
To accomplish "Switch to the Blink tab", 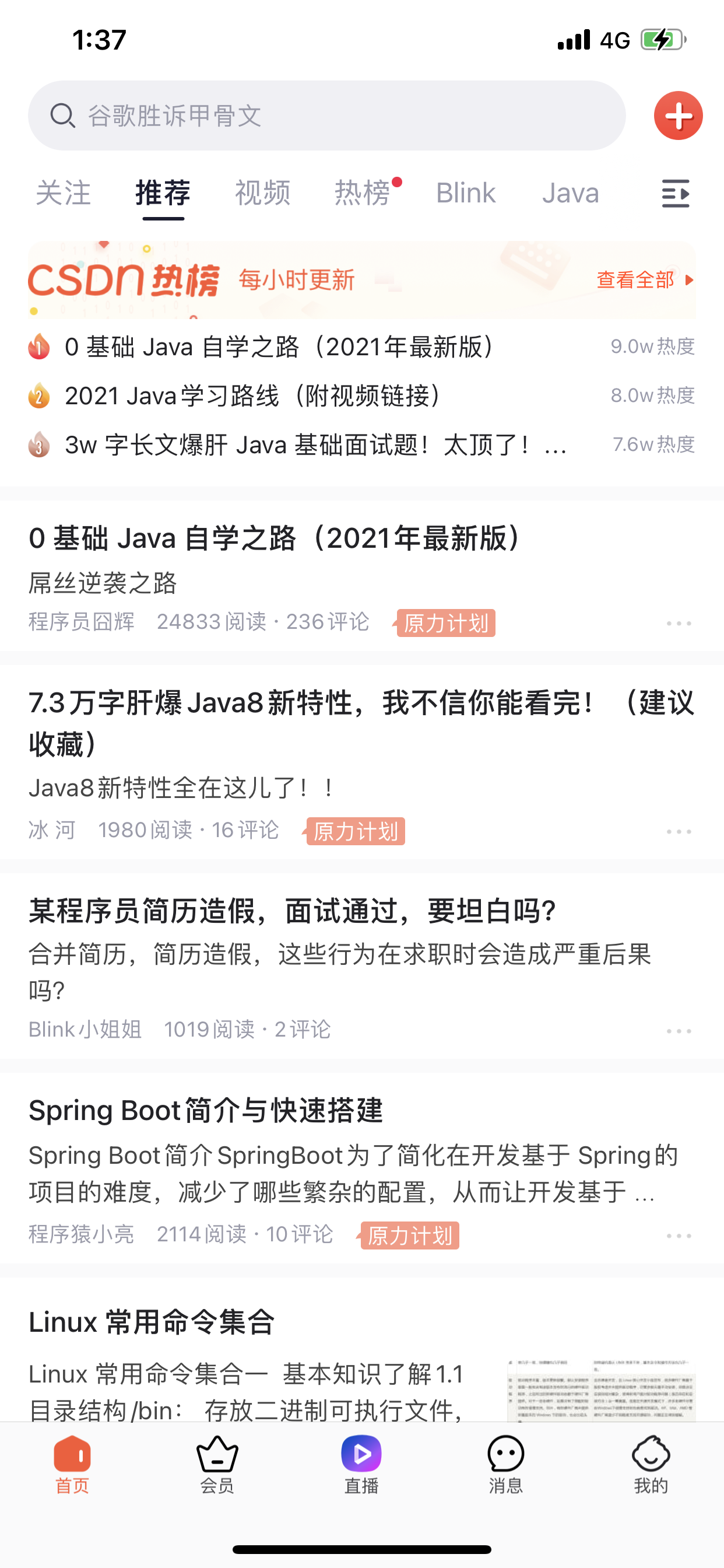I will [x=465, y=194].
